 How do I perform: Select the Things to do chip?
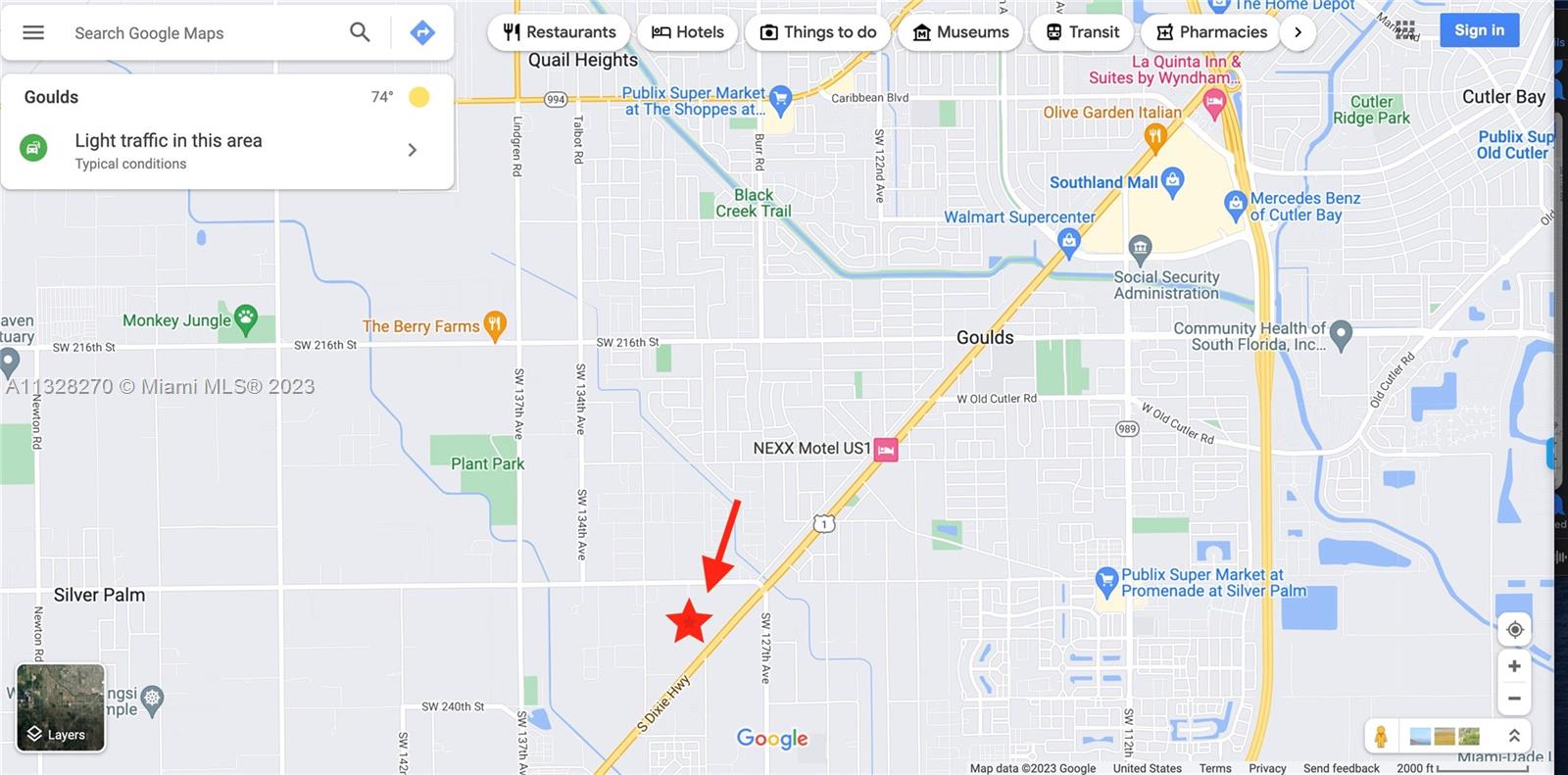[x=818, y=32]
